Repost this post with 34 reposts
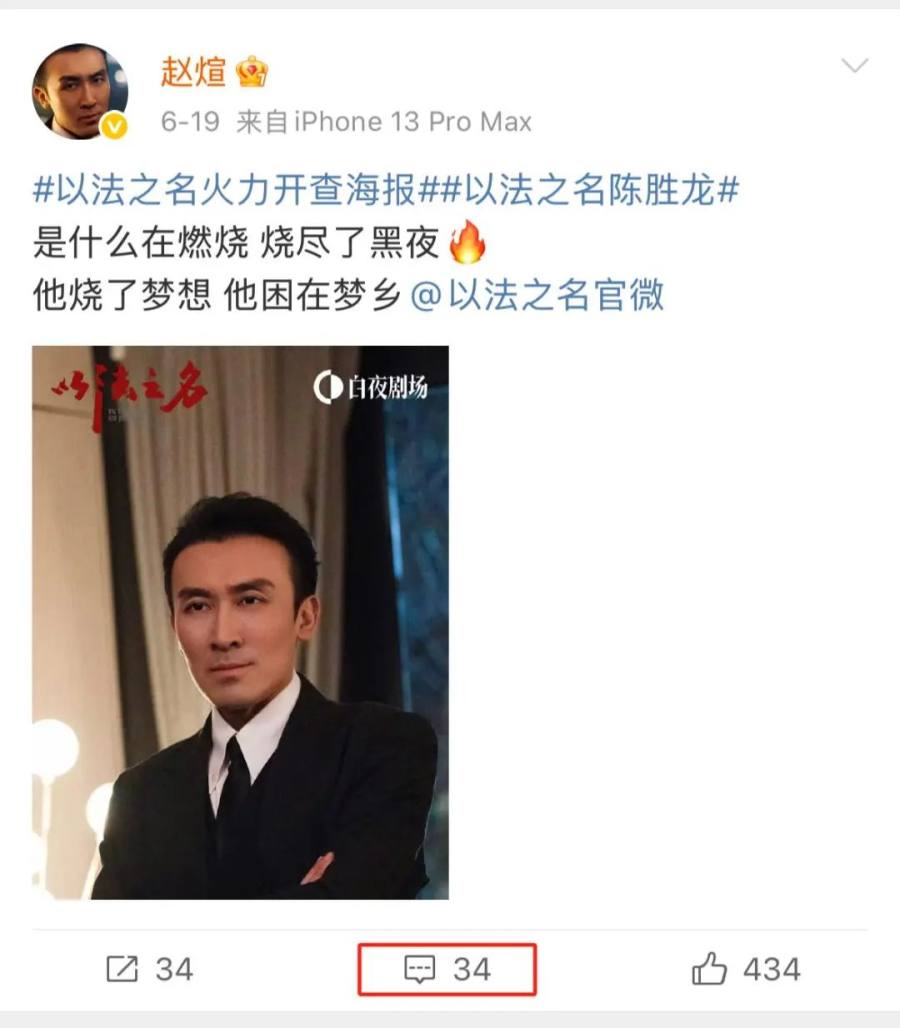900x1028 pixels. [150, 968]
